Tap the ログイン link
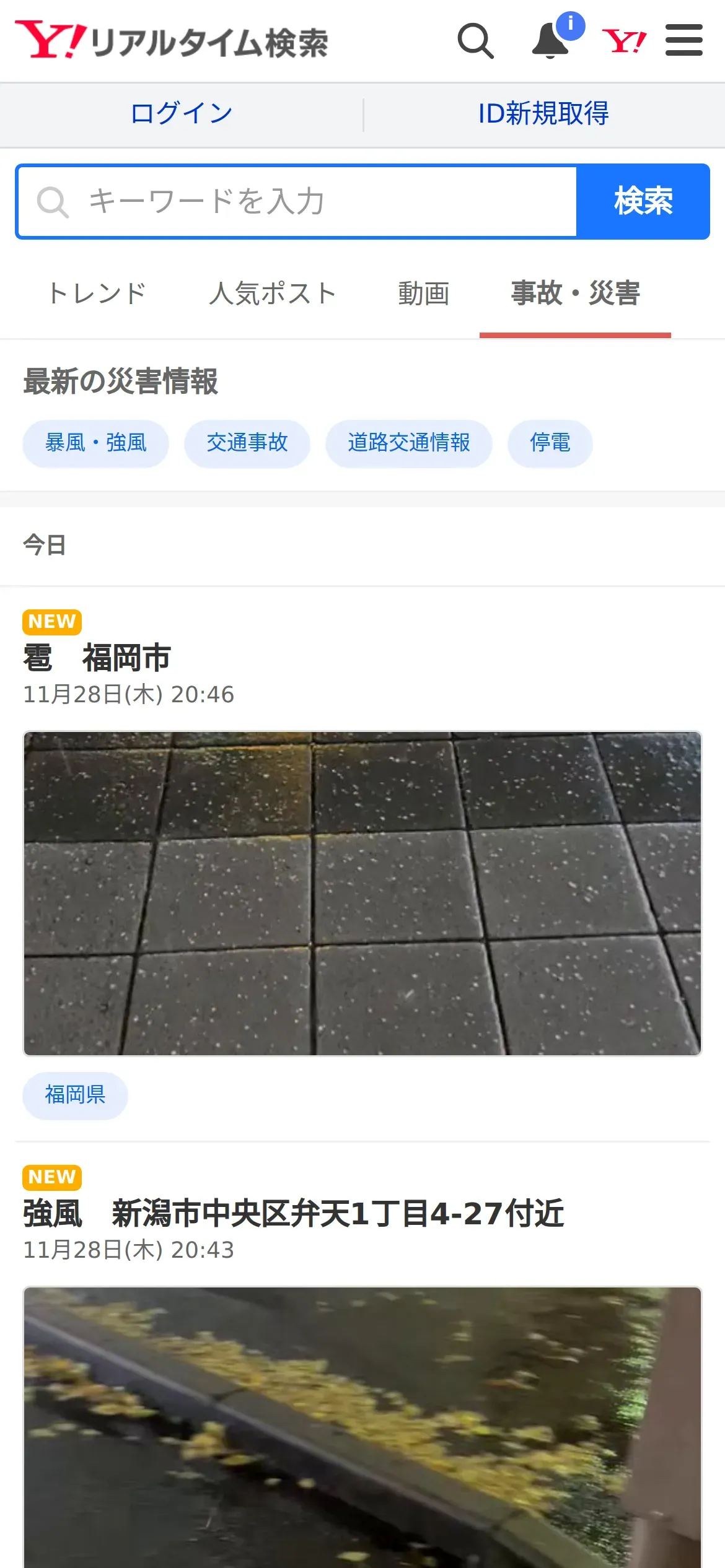Viewport: 725px width, 1568px height. point(182,114)
